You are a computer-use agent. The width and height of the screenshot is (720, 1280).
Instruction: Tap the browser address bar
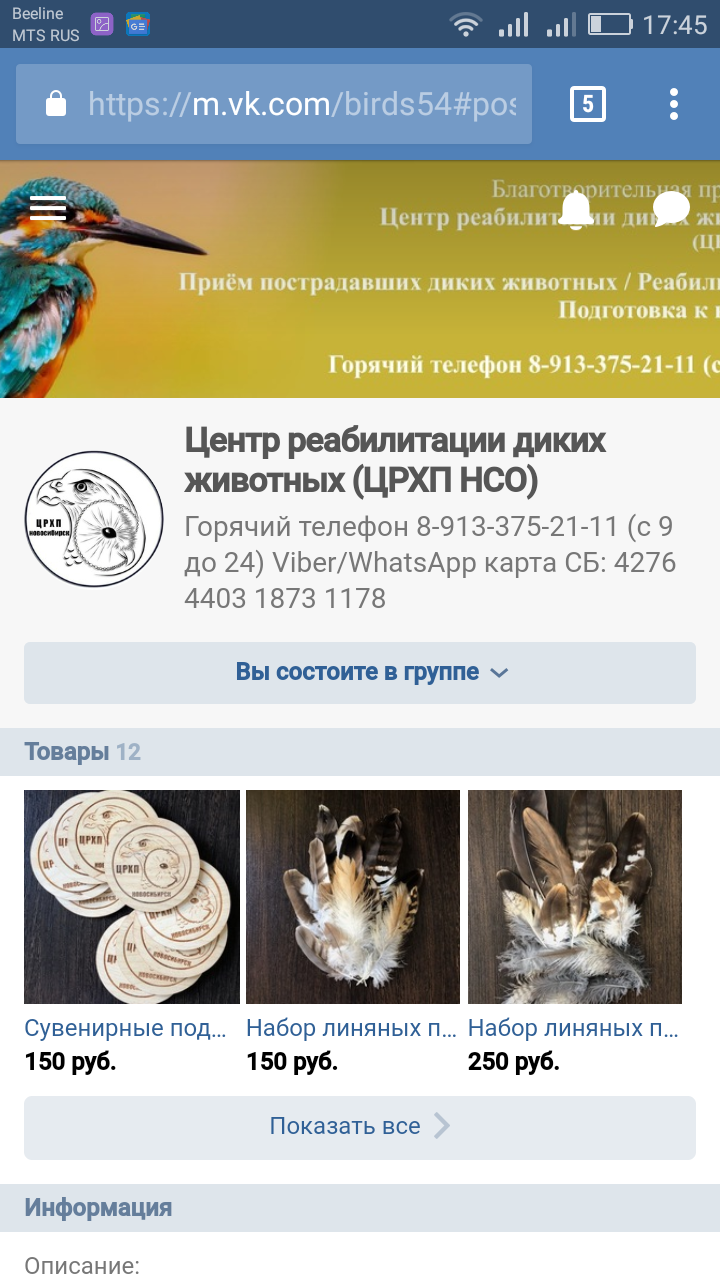[274, 104]
